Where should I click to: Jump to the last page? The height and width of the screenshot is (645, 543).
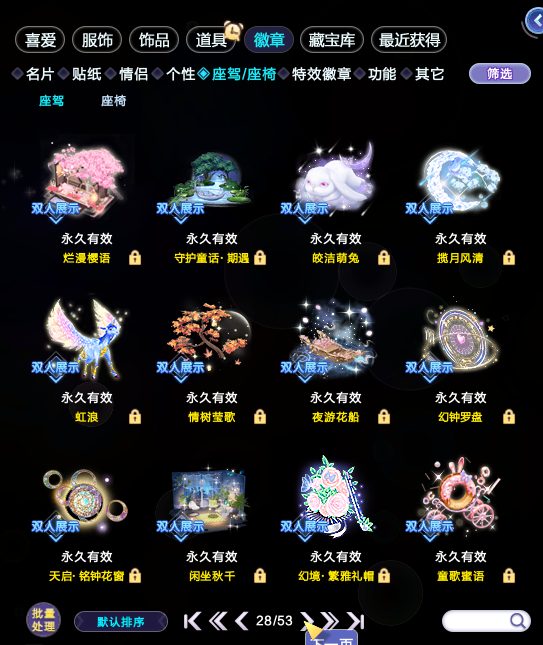tap(356, 621)
